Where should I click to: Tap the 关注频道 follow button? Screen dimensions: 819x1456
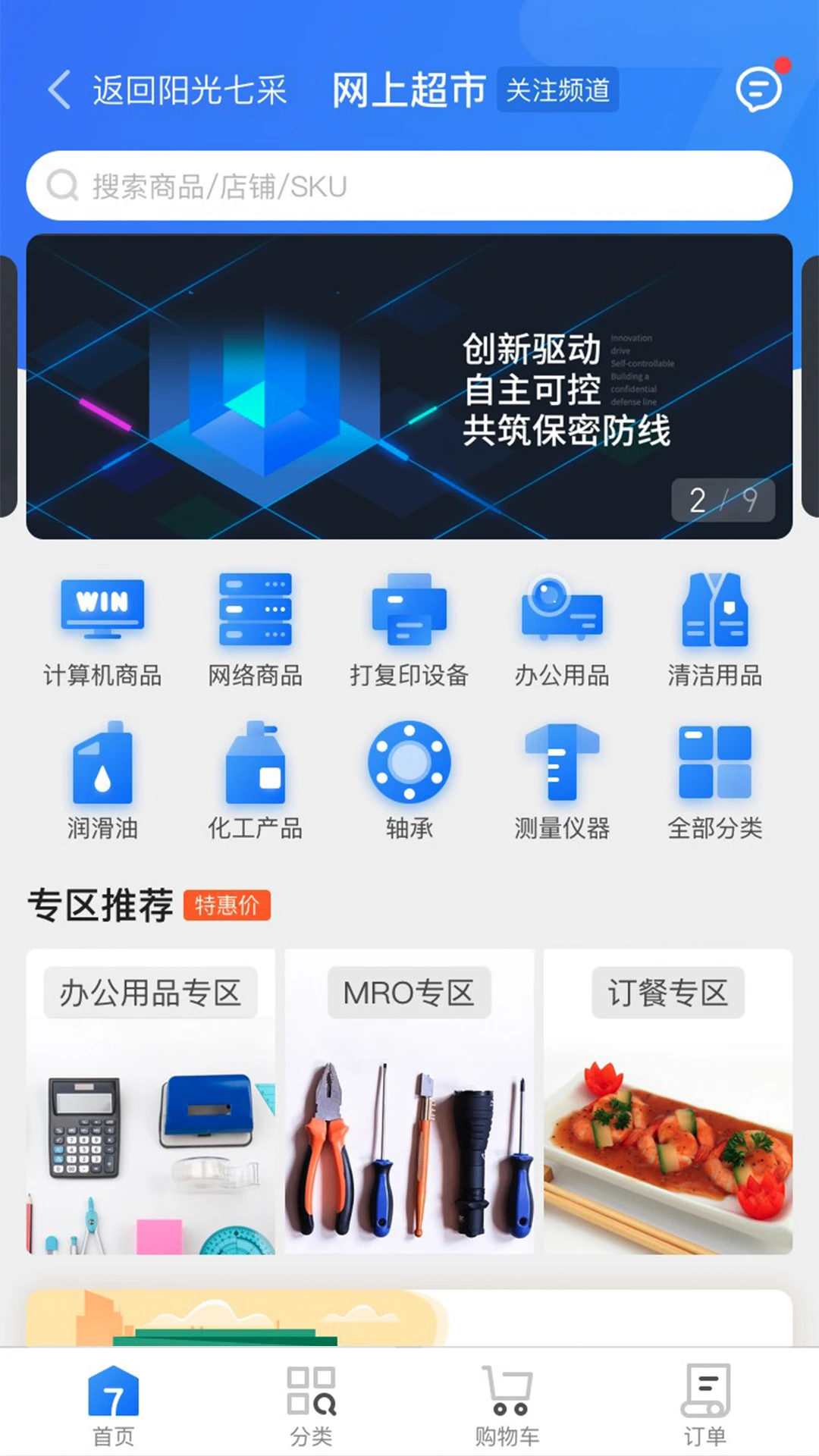coord(560,90)
